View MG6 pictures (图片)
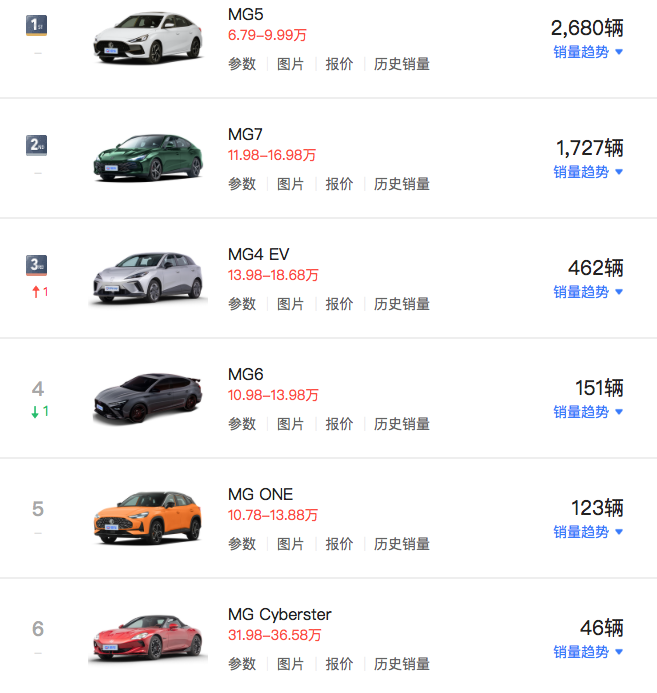657x693 pixels. click(x=290, y=424)
